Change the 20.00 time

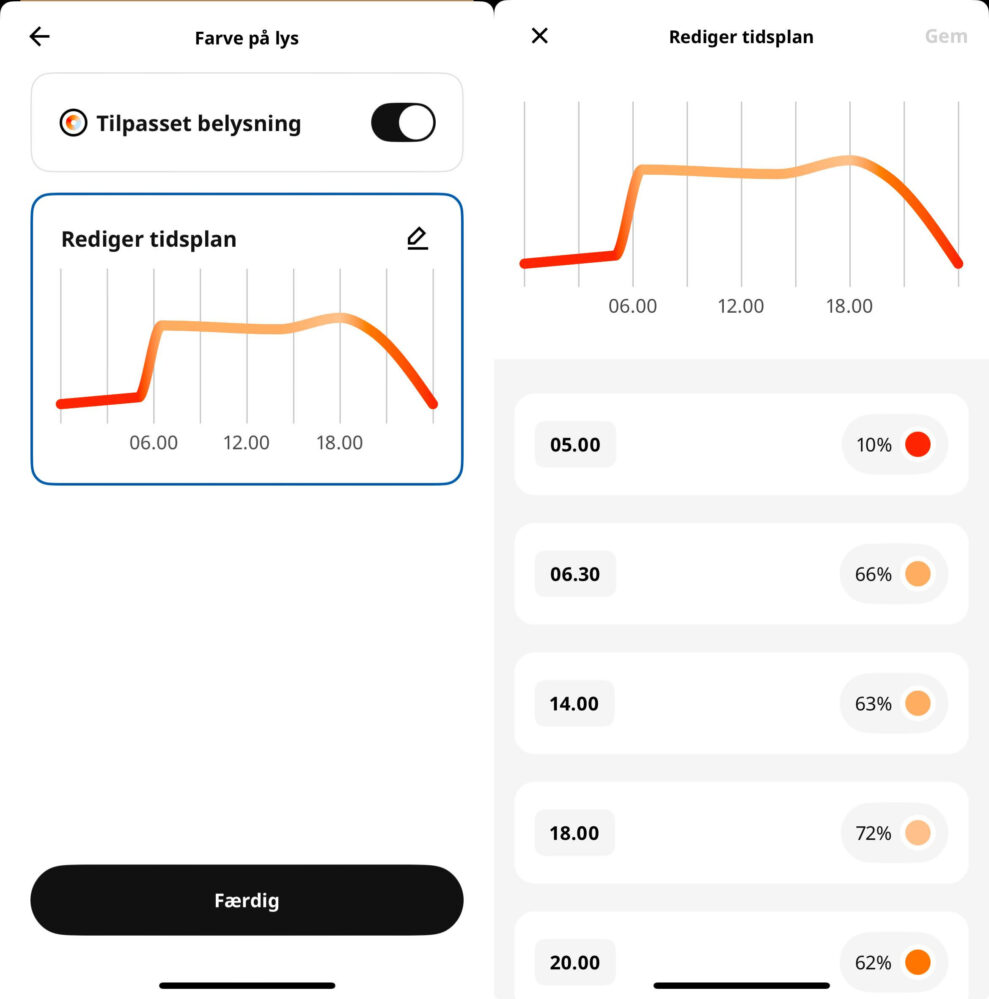[x=575, y=963]
